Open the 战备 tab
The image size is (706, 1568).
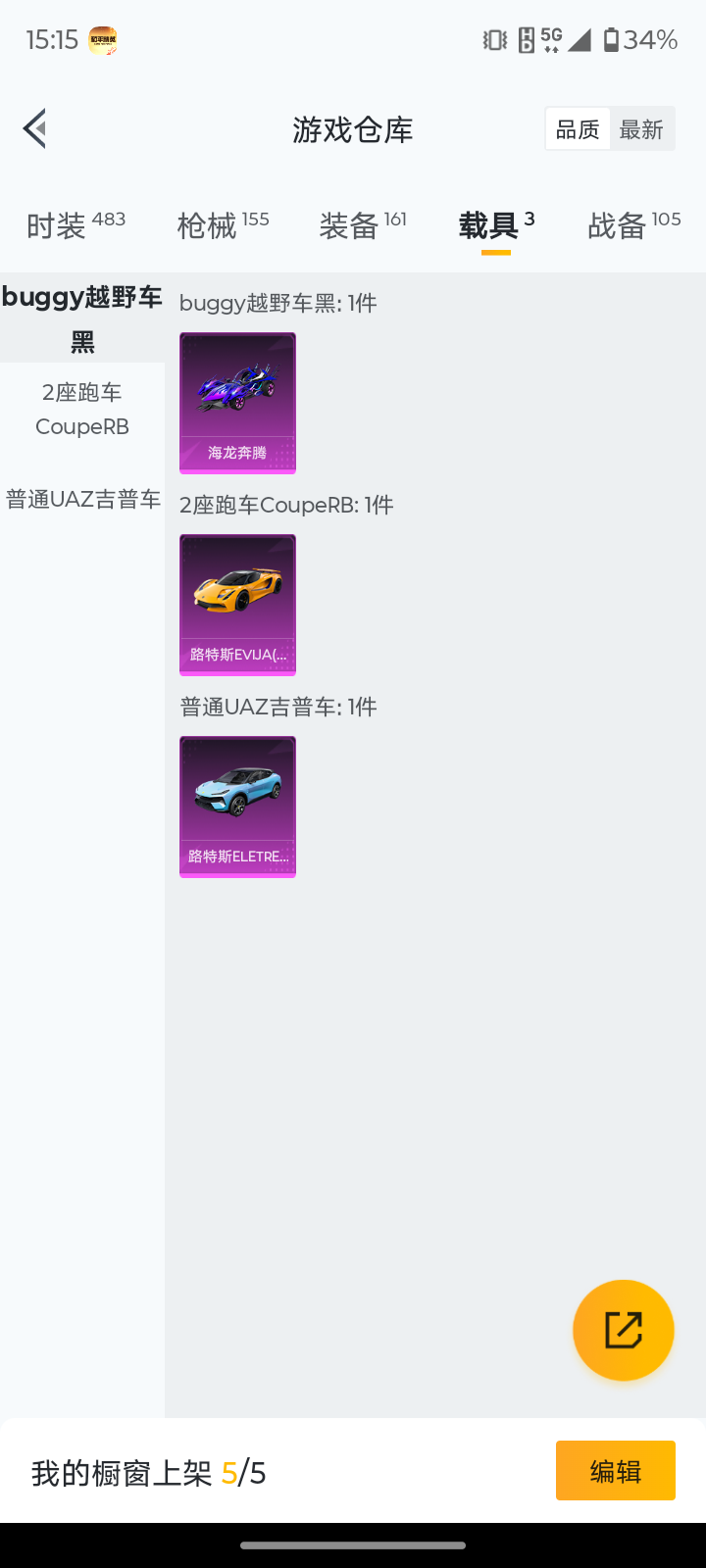tap(623, 225)
